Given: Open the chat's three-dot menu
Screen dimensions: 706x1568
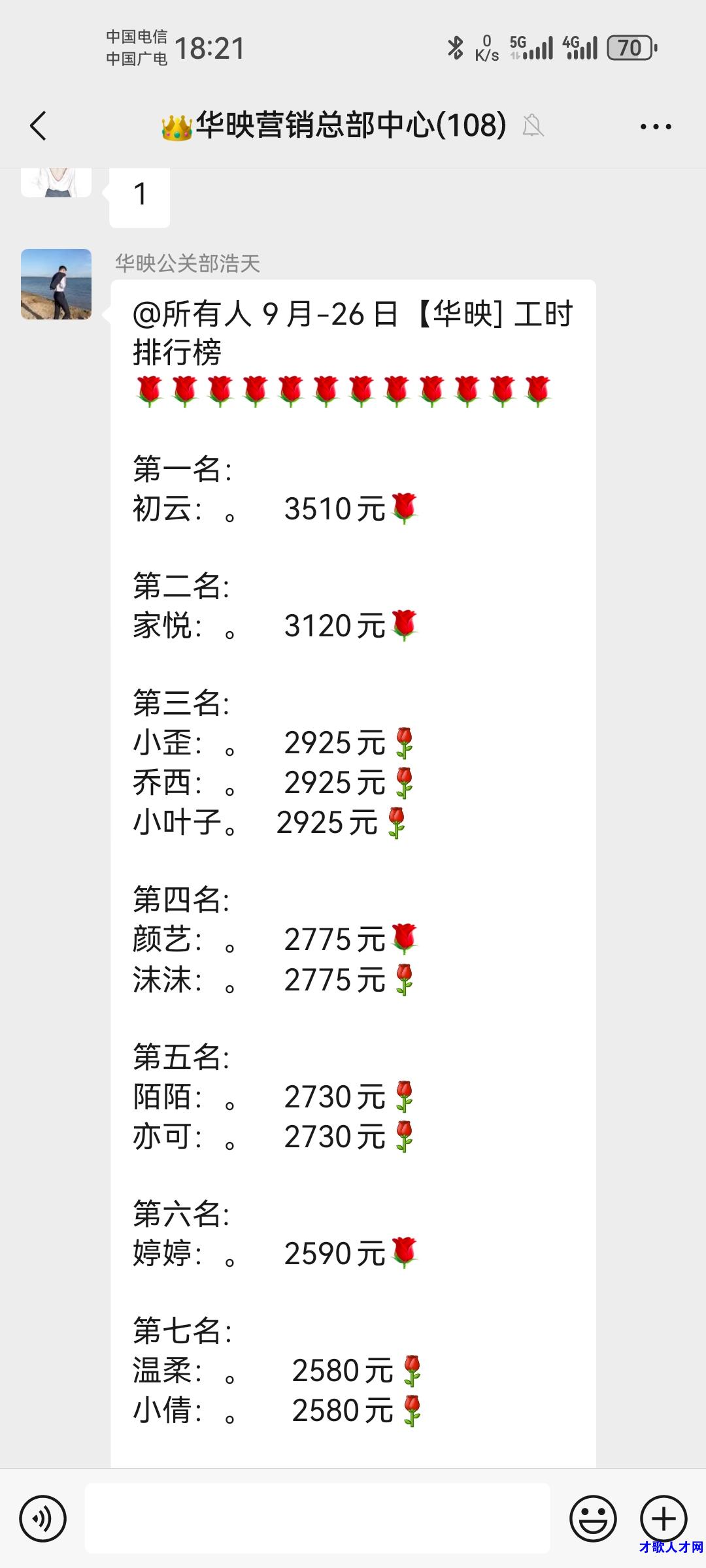Looking at the screenshot, I should [x=656, y=127].
